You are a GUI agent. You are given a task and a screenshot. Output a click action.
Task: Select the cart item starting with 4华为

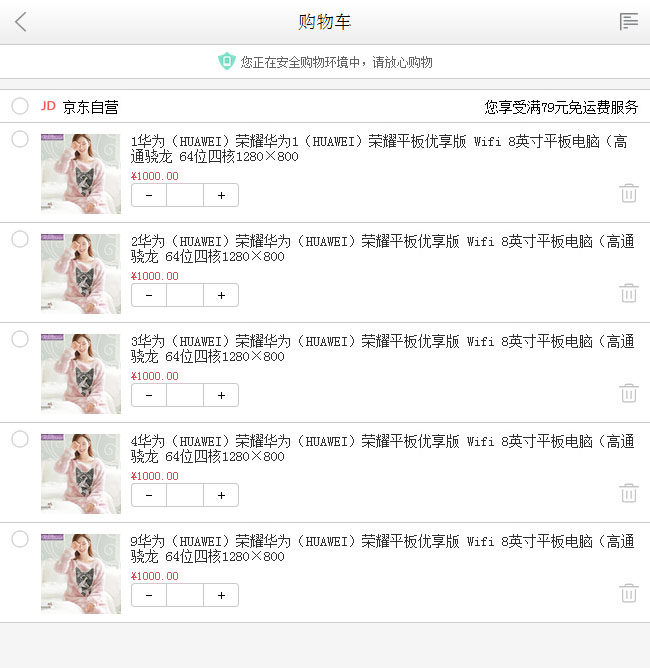[20, 439]
